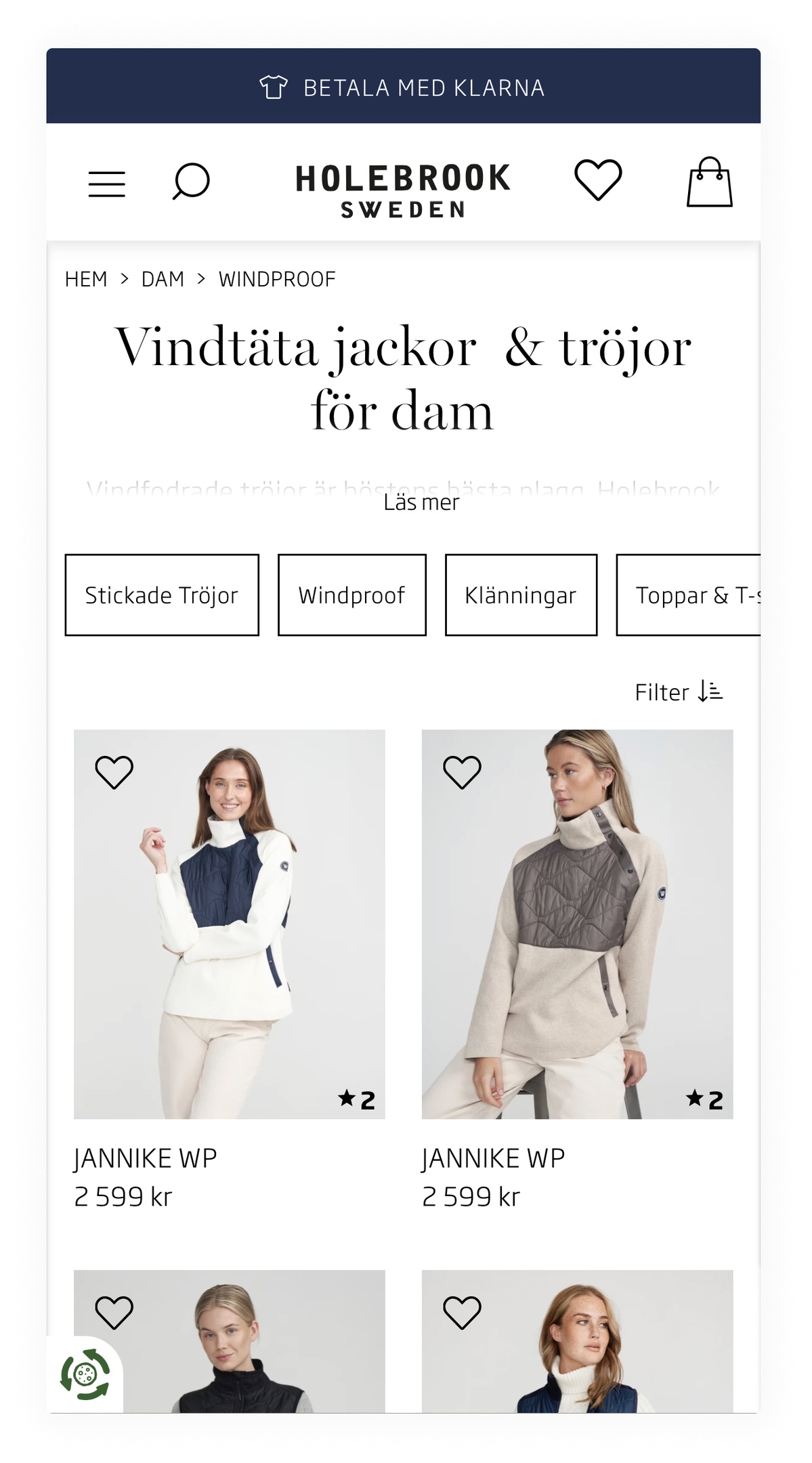This screenshot has width=812, height=1463.
Task: Open the wishlist heart in header
Action: coord(597,180)
